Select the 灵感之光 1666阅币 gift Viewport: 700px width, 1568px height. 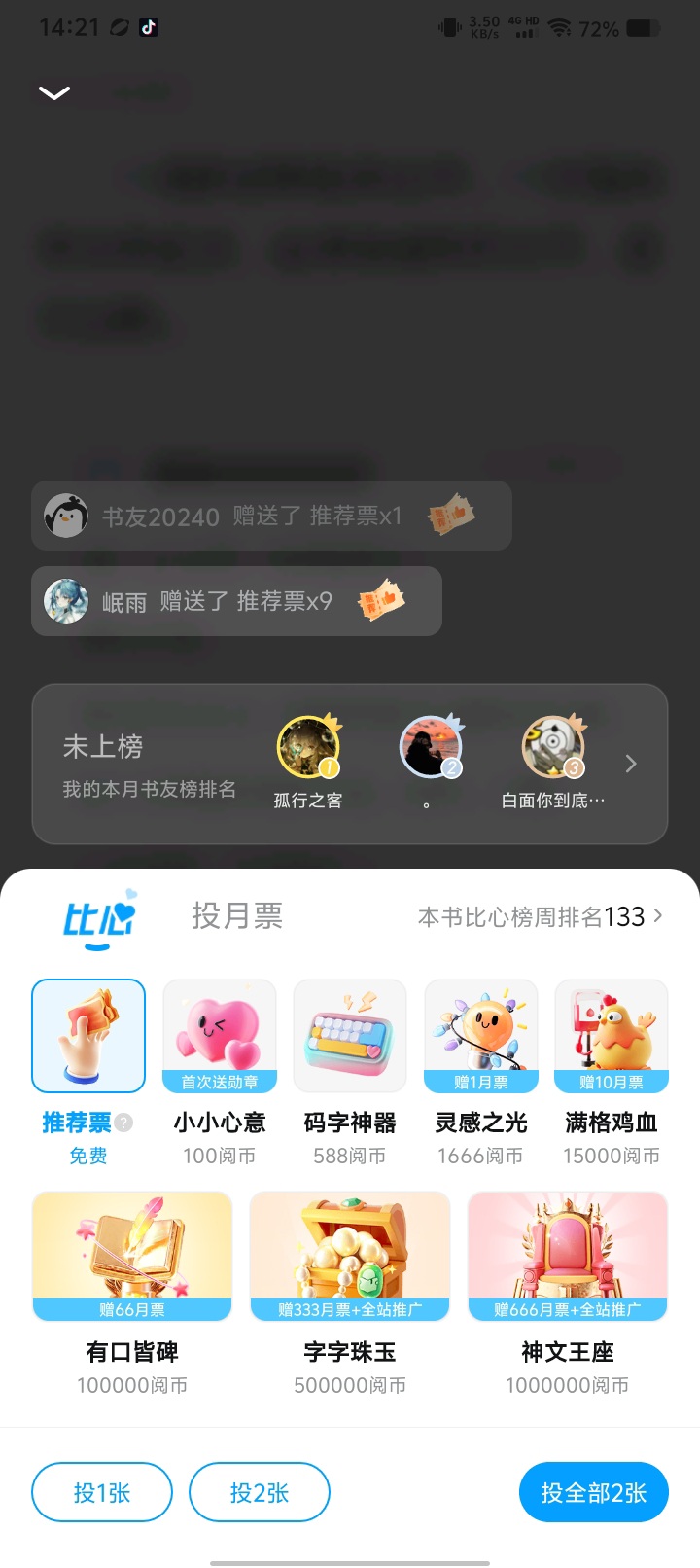pyautogui.click(x=480, y=1073)
